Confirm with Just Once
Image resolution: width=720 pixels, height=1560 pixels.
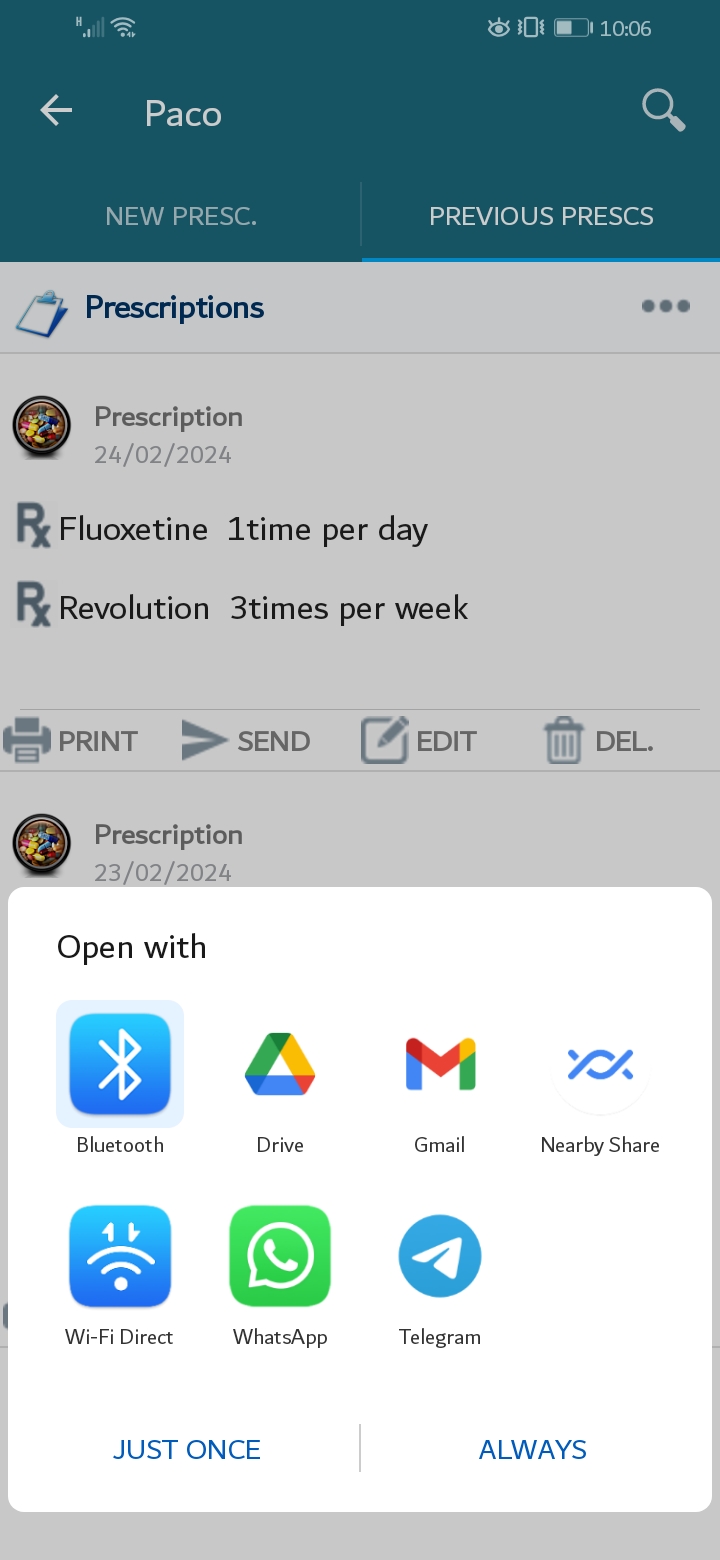coord(187,1449)
